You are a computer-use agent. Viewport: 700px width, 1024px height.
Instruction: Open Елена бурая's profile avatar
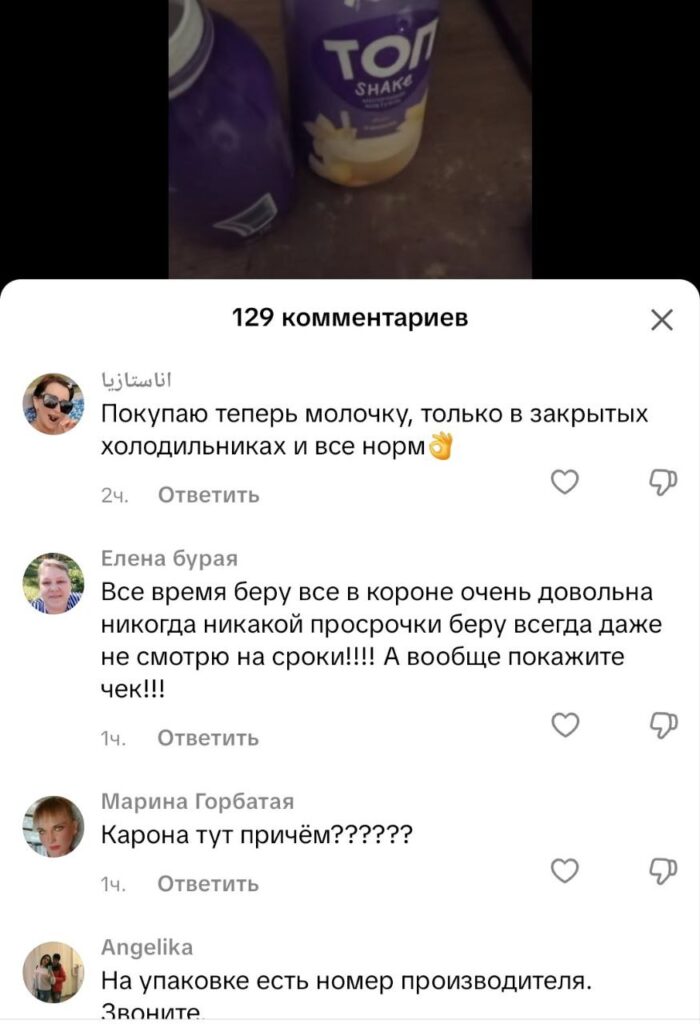point(53,583)
